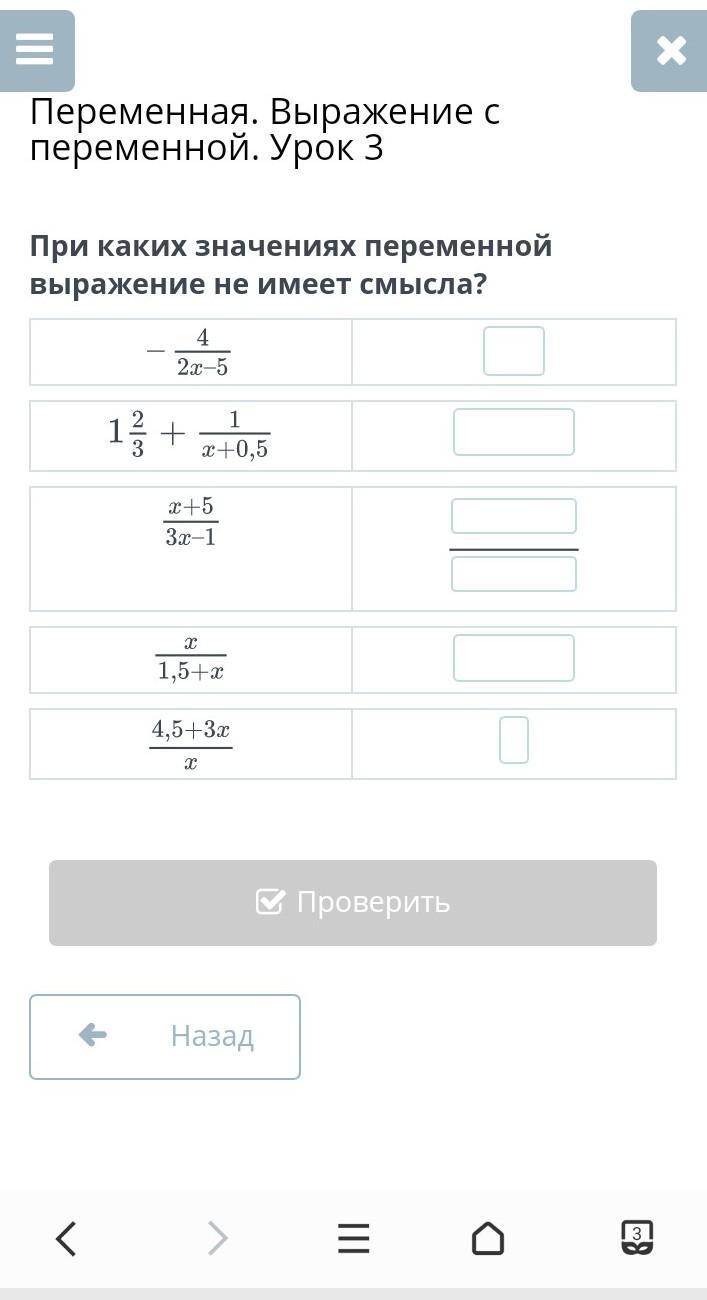Viewport: 707px width, 1300px height.
Task: Focus the answer box for (4,5+3x)/x
Action: [x=514, y=740]
